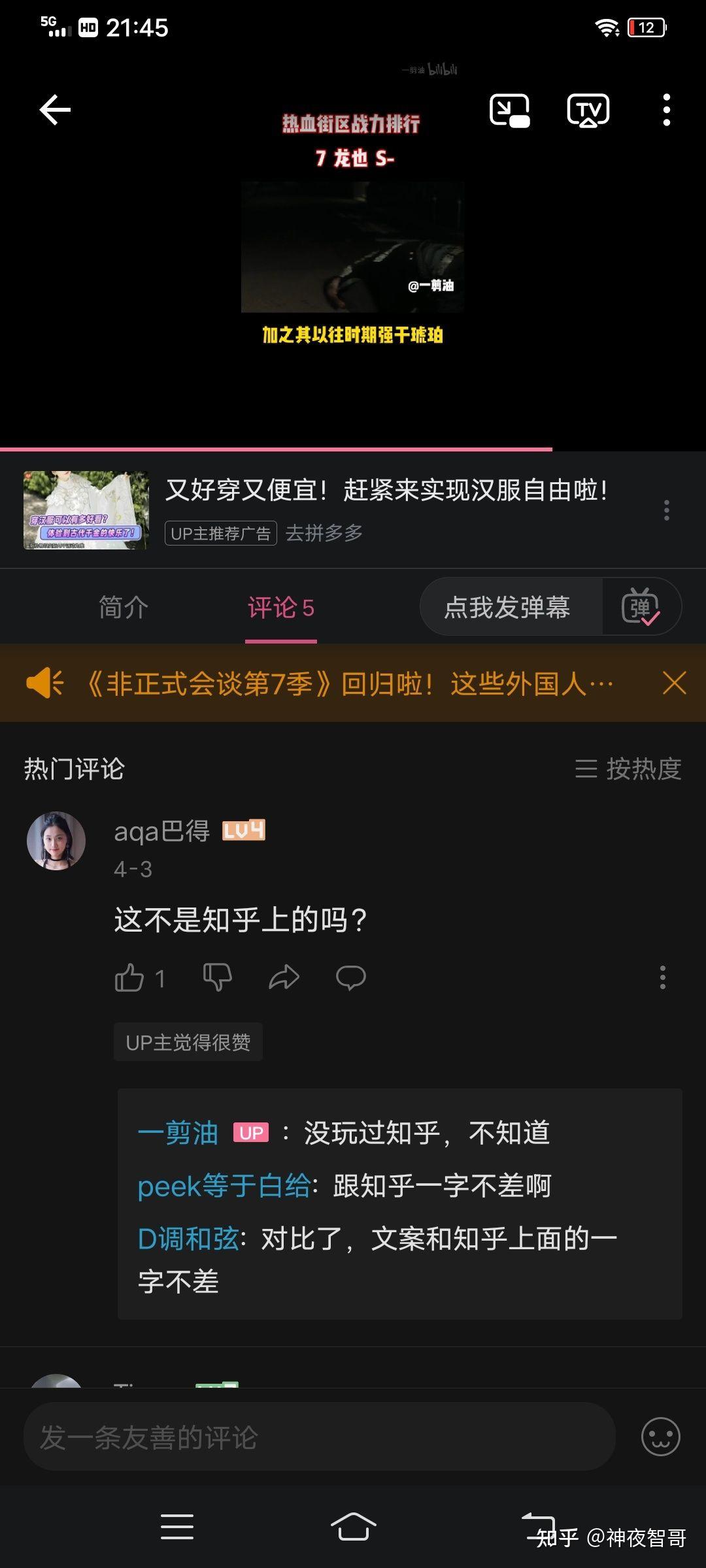Image resolution: width=706 pixels, height=1568 pixels.
Task: Open more actions for aqa巴得's comment
Action: [665, 976]
